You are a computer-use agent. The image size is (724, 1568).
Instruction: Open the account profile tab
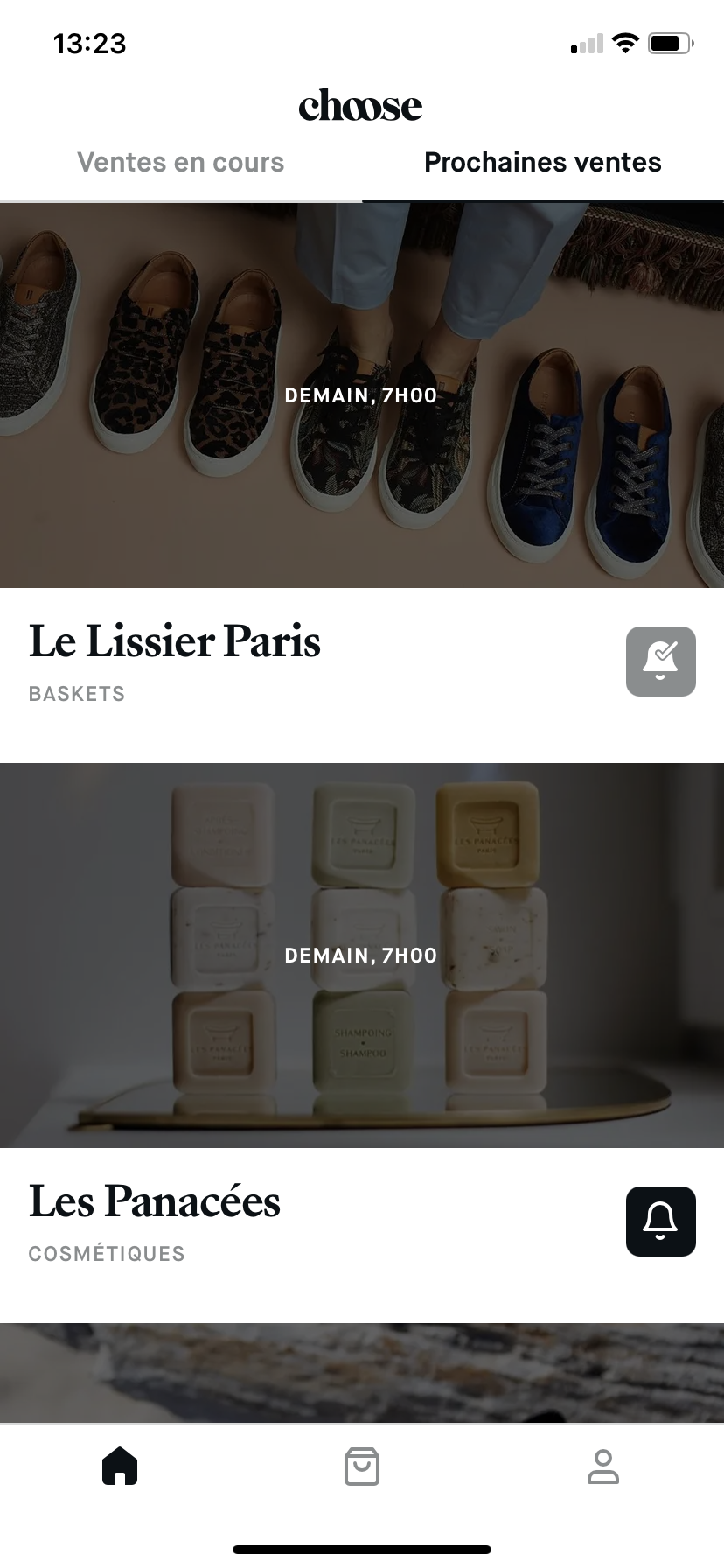(602, 1466)
